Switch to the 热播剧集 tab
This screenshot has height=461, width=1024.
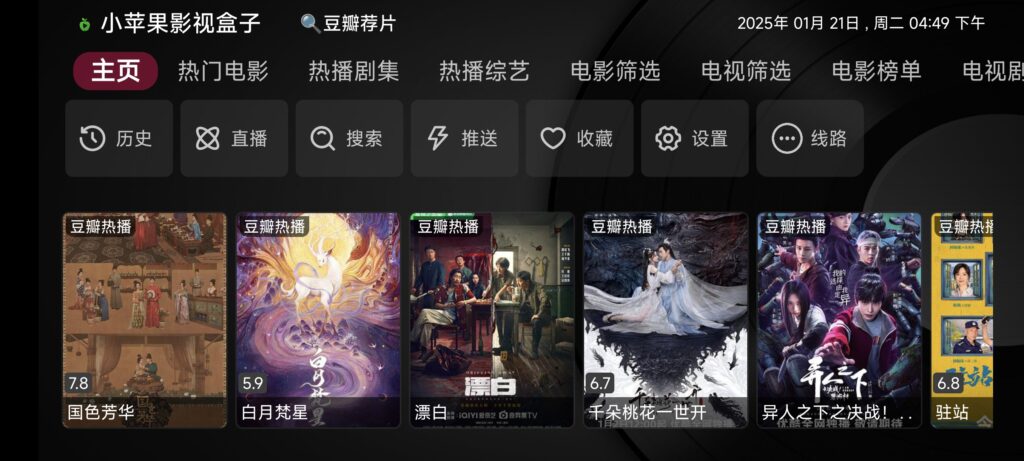353,71
